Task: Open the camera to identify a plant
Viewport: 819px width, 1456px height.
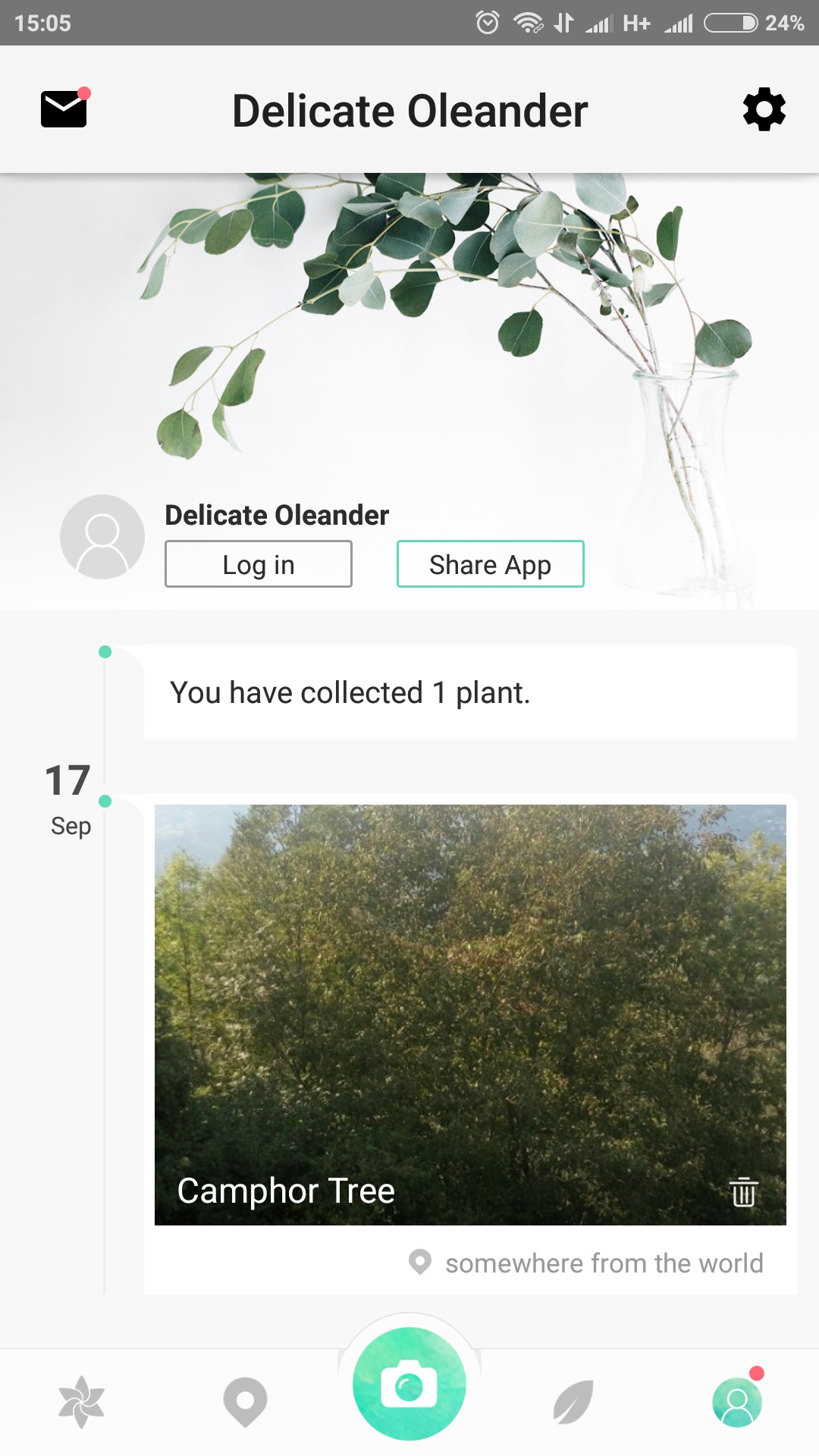Action: pyautogui.click(x=409, y=1385)
